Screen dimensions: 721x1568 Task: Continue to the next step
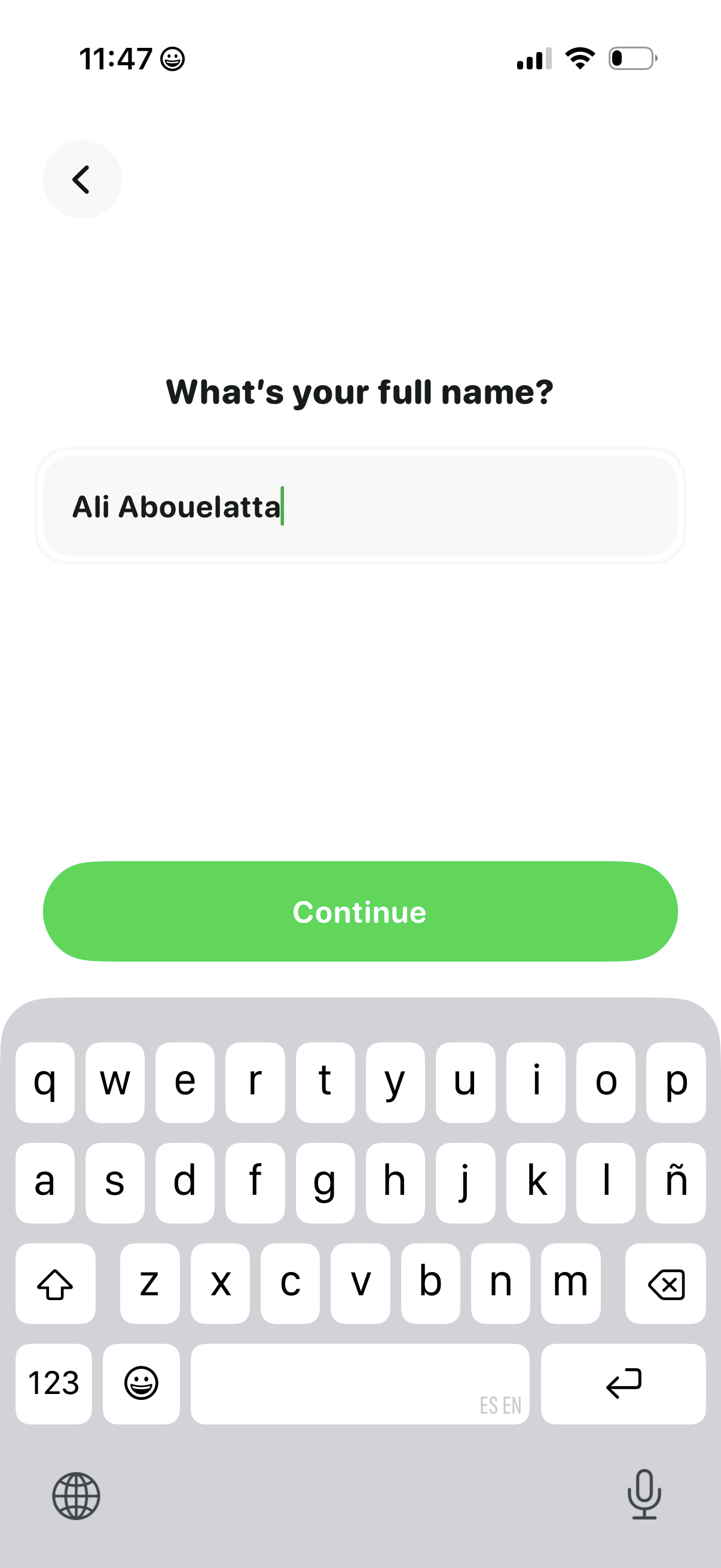click(x=360, y=911)
